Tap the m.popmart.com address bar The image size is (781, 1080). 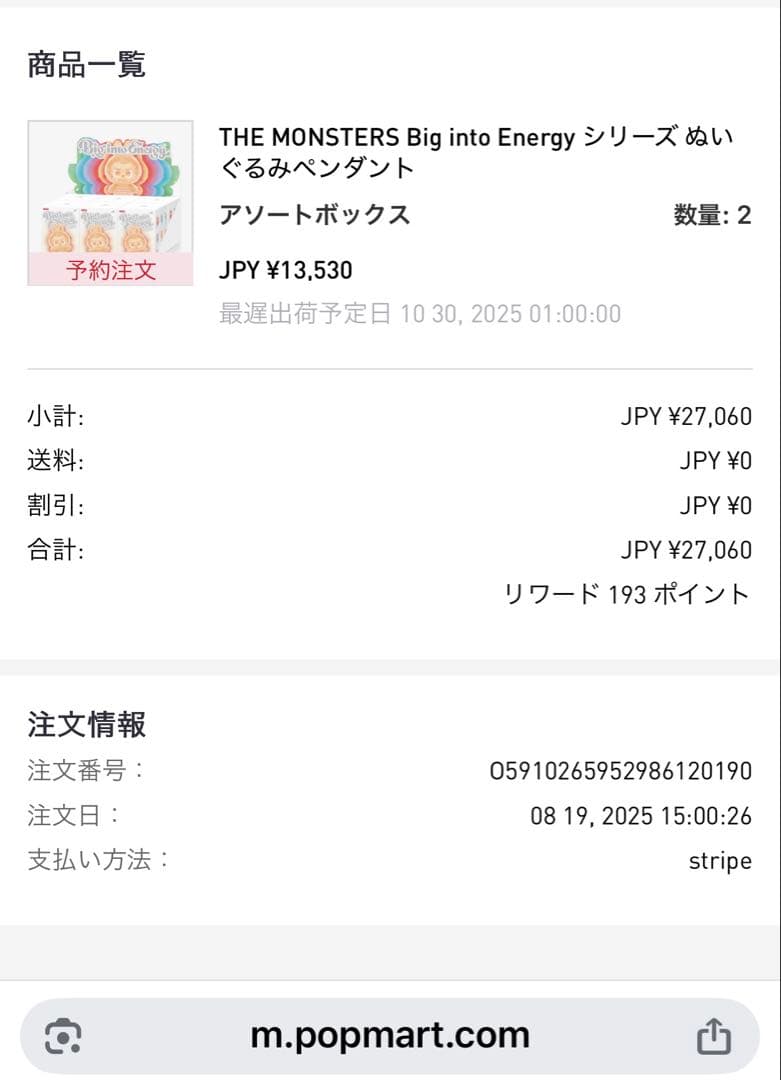pos(390,1036)
